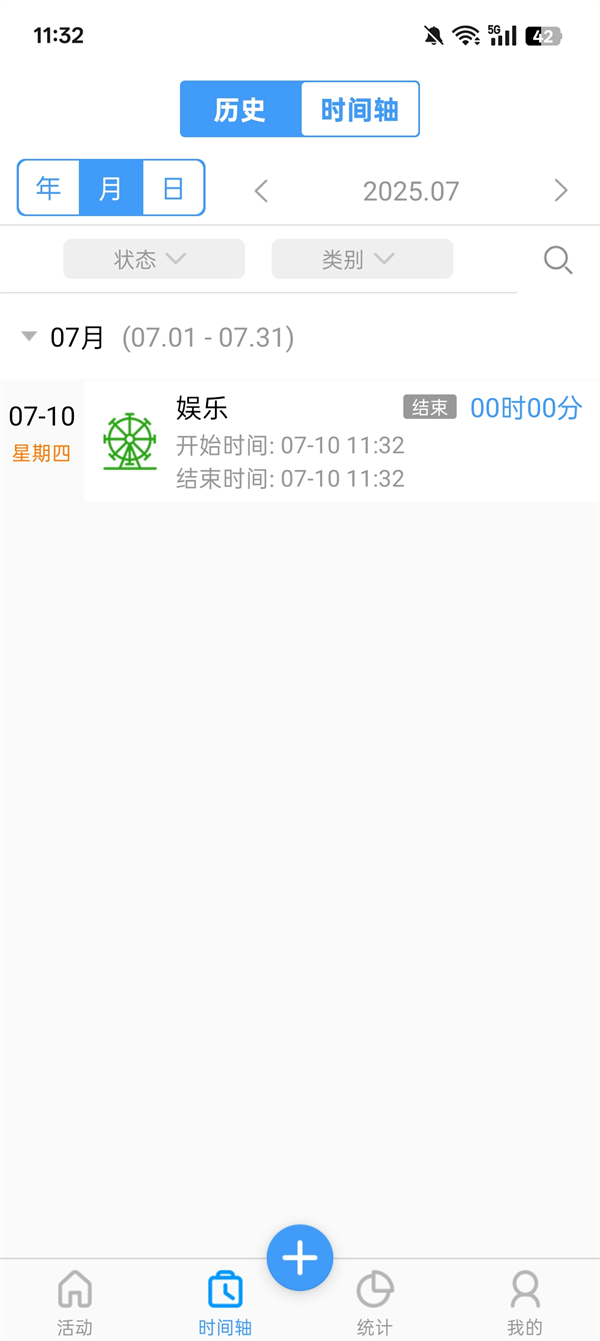
Task: Open the 时间轴 tab in bottom bar
Action: [x=225, y=1303]
